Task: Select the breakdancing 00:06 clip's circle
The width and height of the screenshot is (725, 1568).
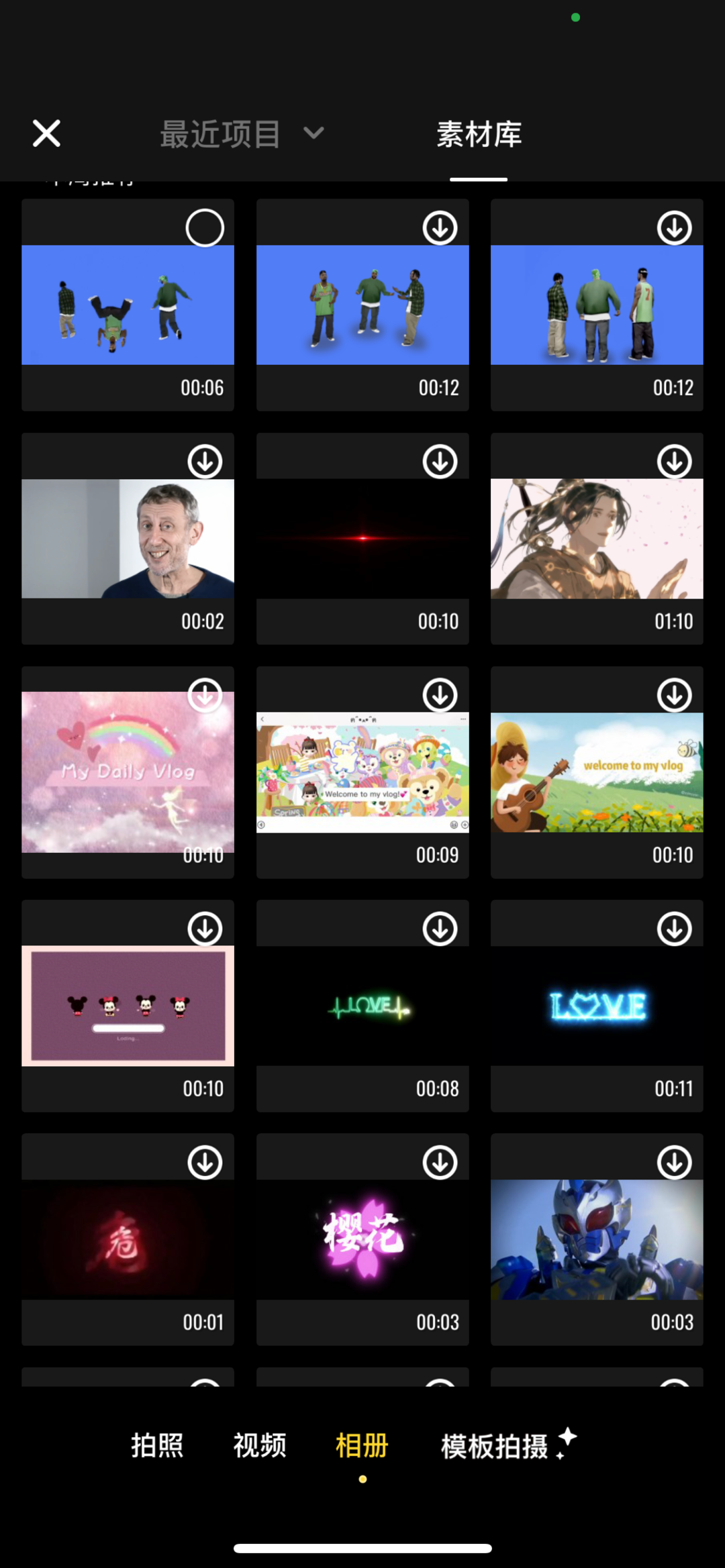Action: 205,228
